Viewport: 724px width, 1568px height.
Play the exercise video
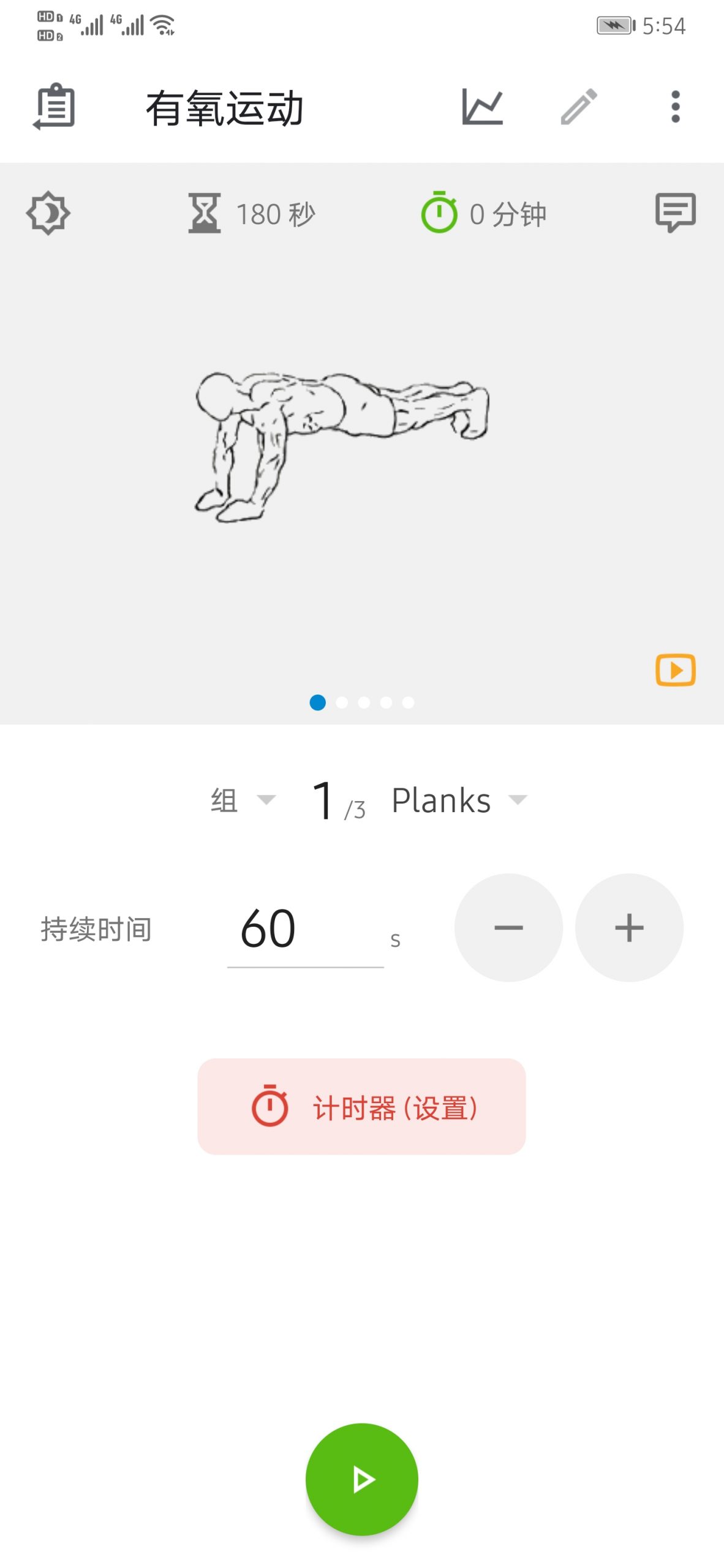[x=675, y=669]
